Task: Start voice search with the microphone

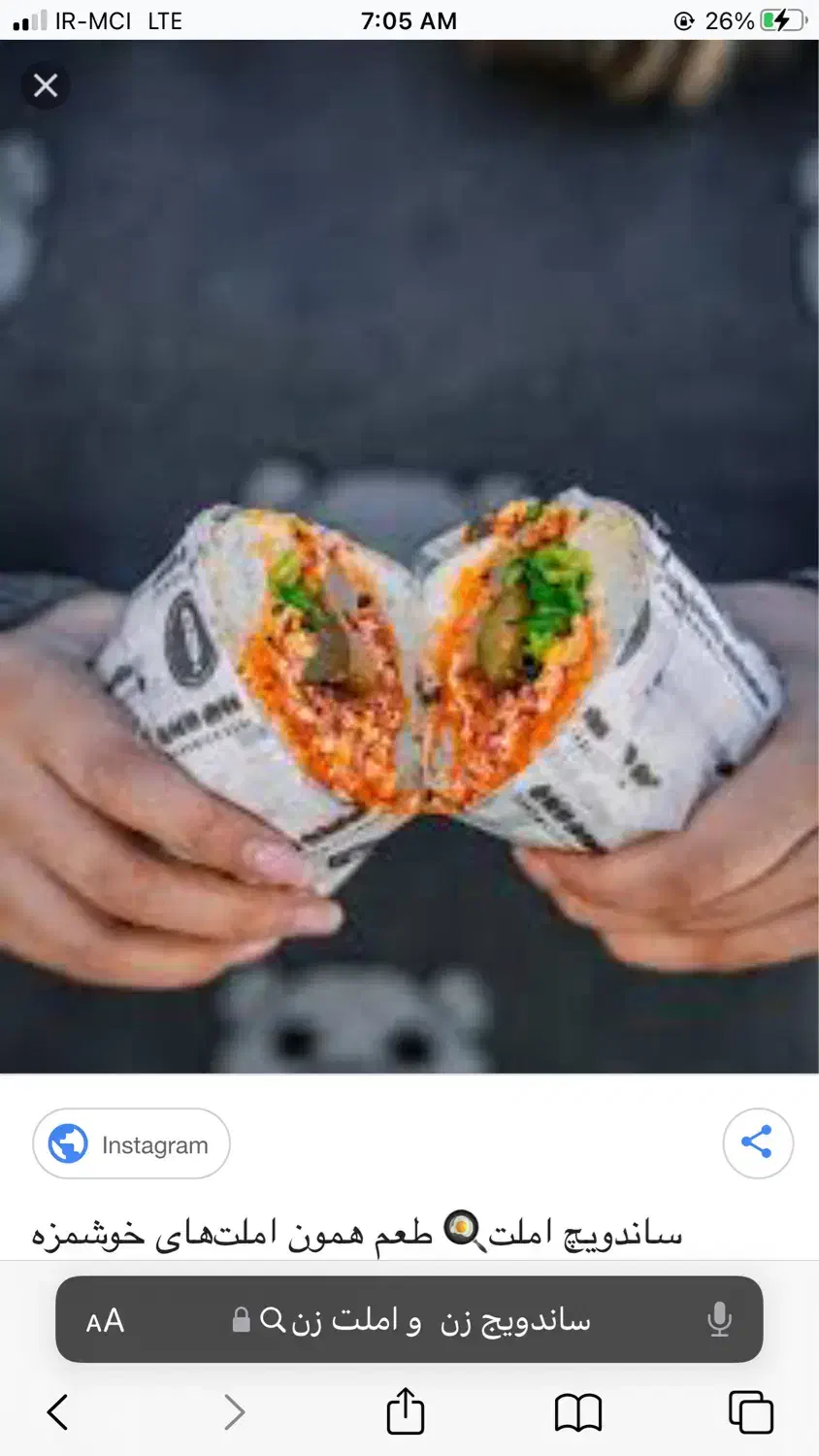Action: coord(719,1320)
